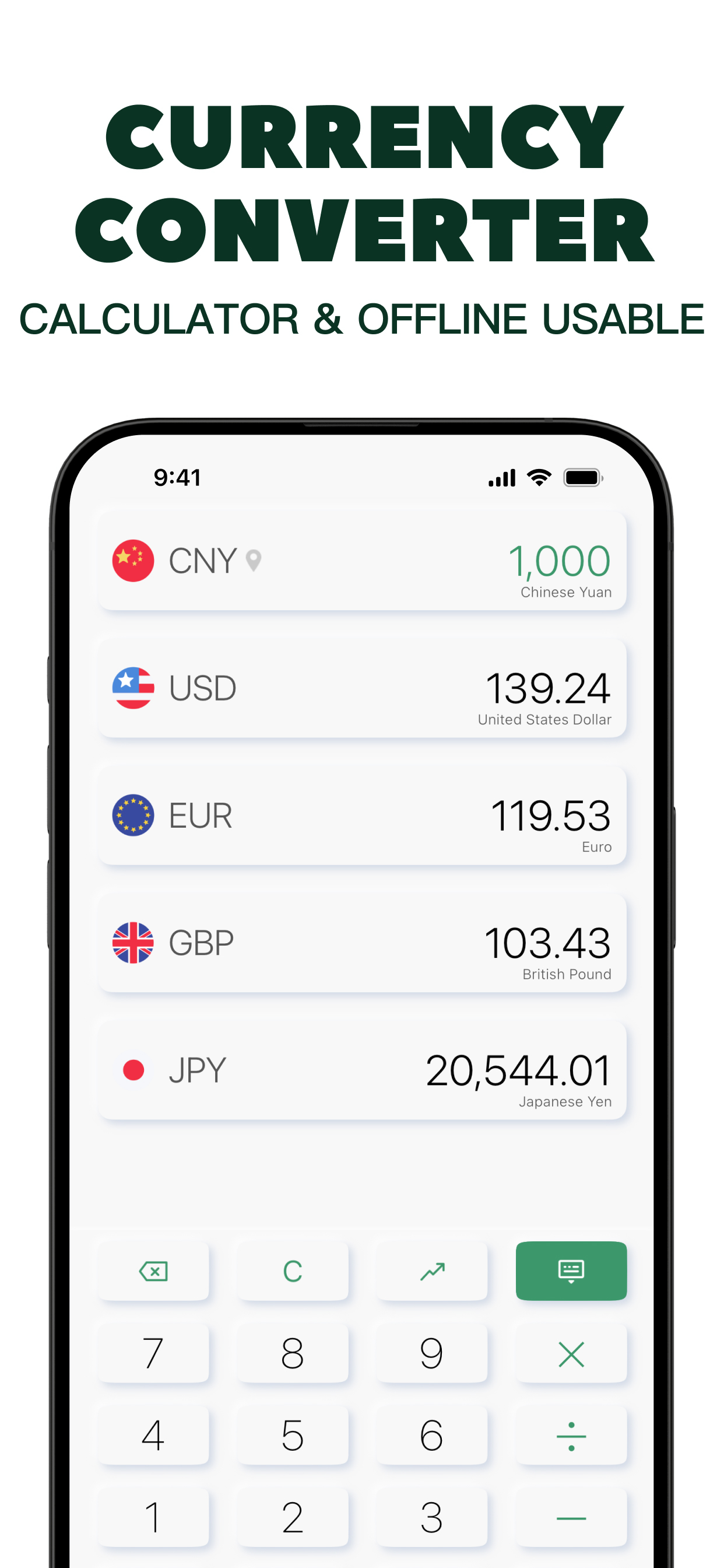Select the USD currency row
Viewport: 724px width, 1568px height.
(362, 688)
